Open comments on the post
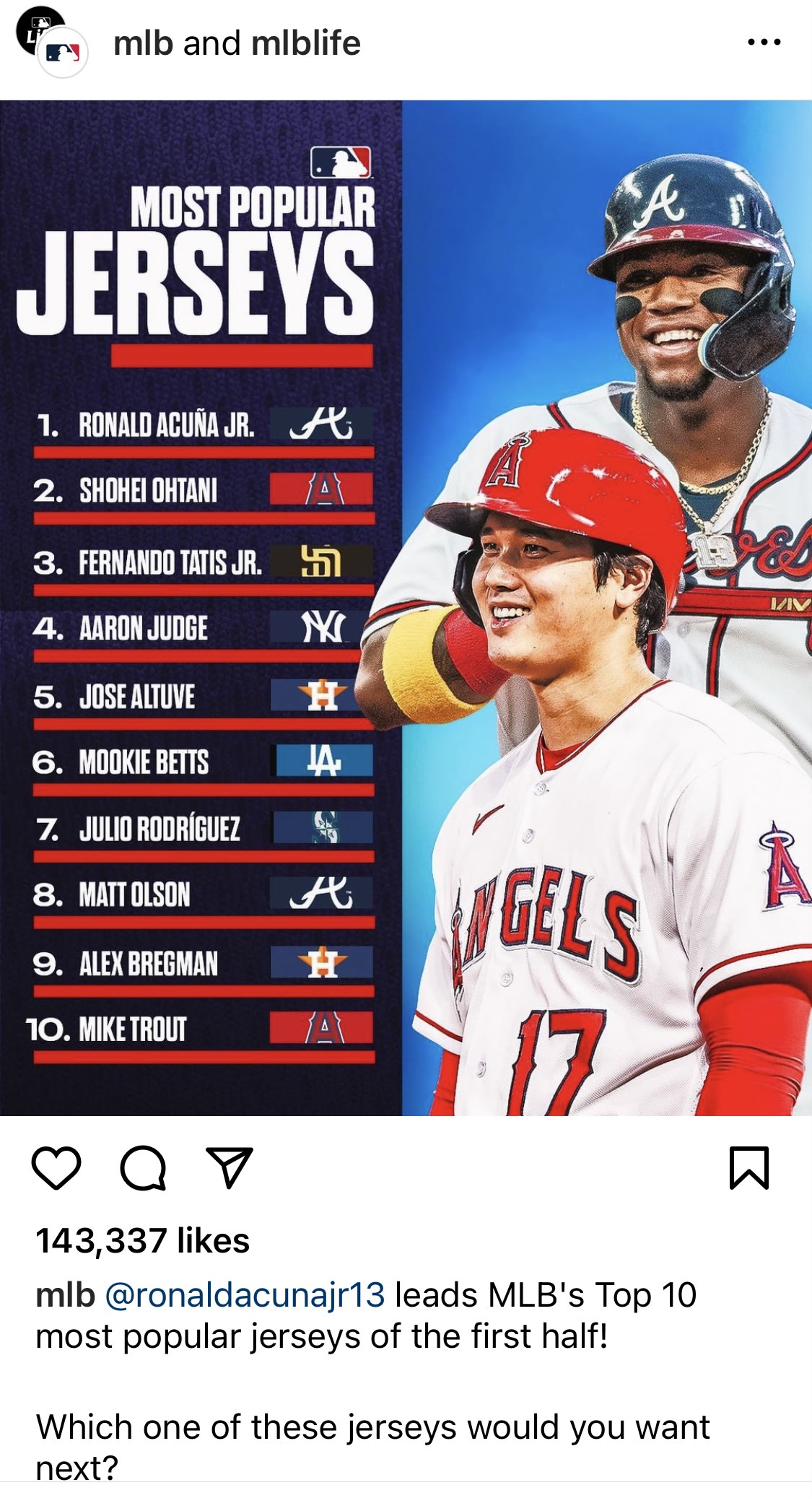 pyautogui.click(x=143, y=1168)
